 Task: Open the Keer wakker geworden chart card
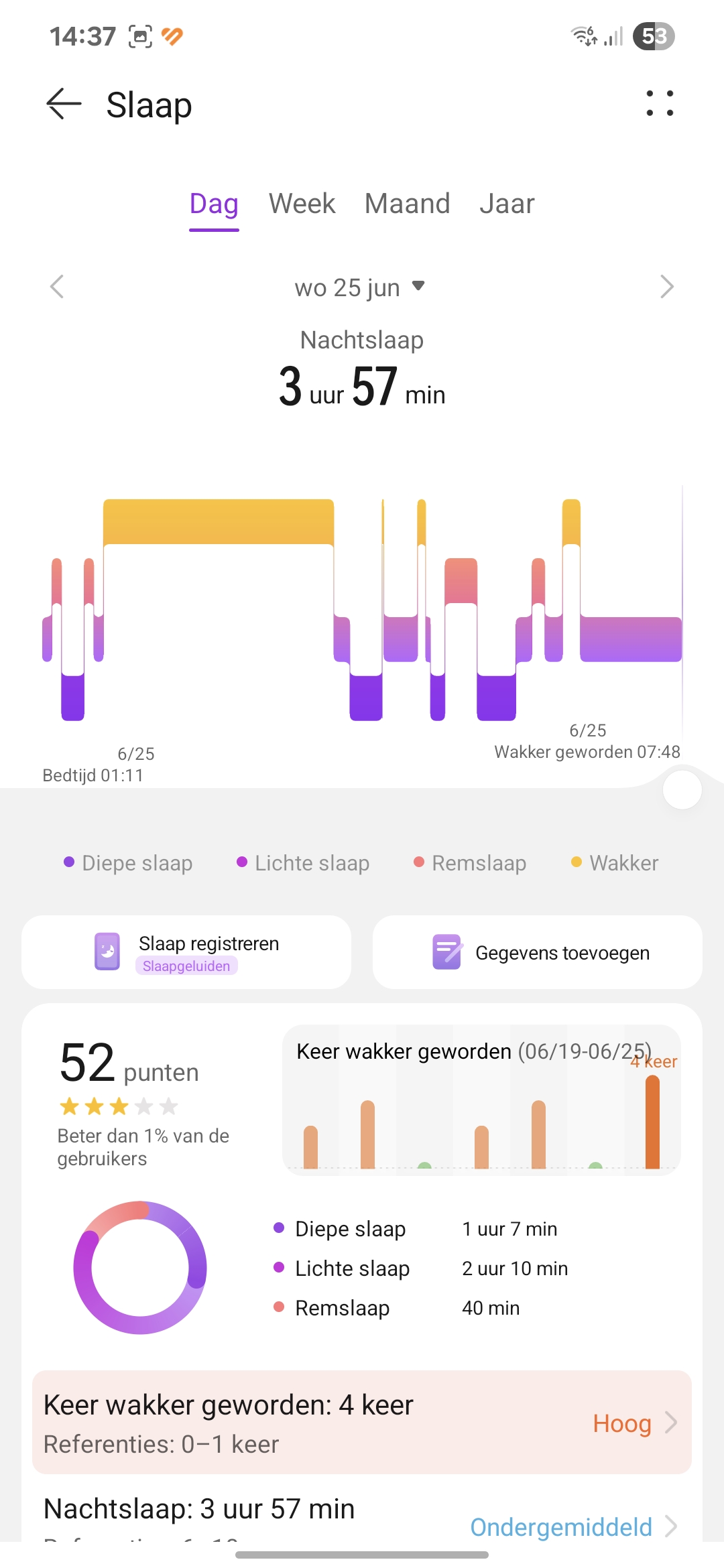[481, 1099]
